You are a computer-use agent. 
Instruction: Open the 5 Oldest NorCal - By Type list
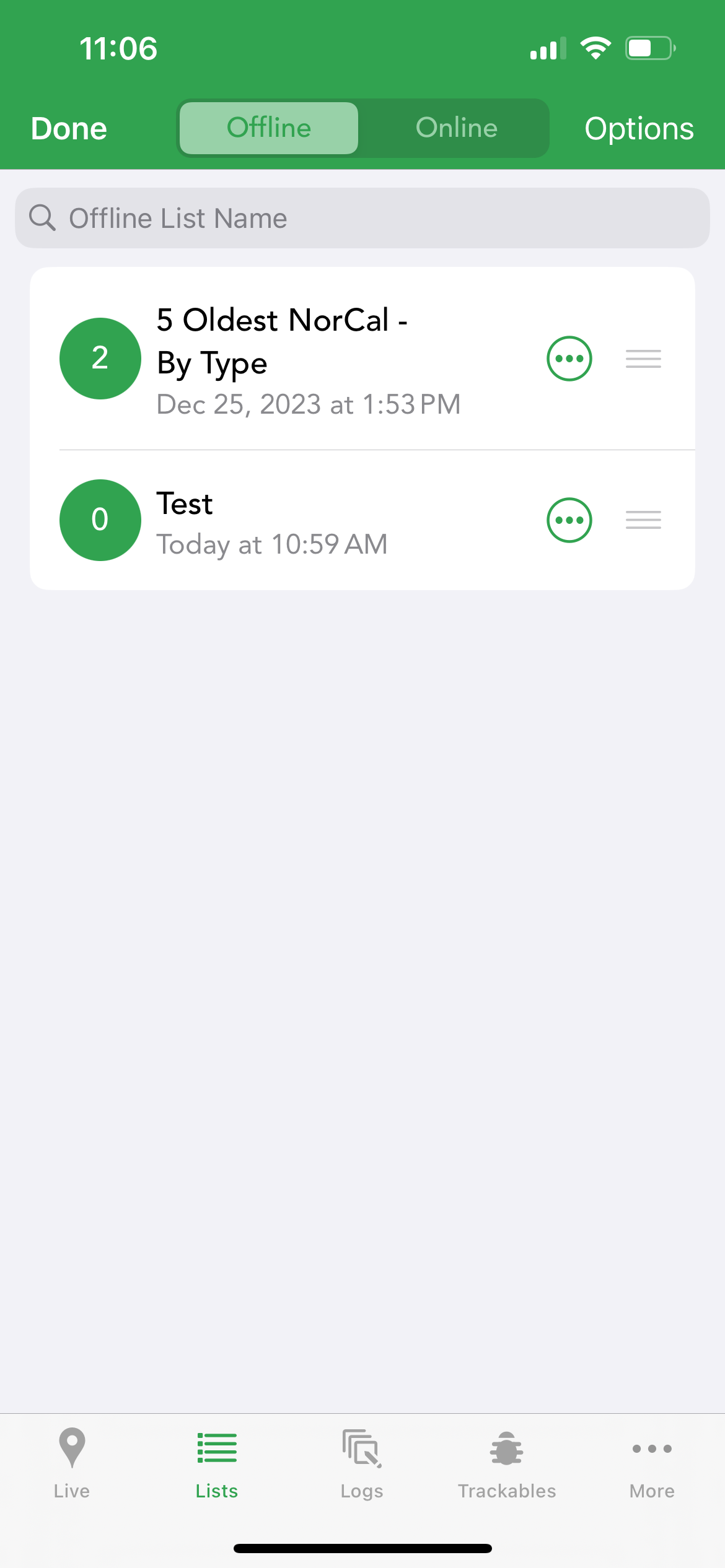coord(308,359)
